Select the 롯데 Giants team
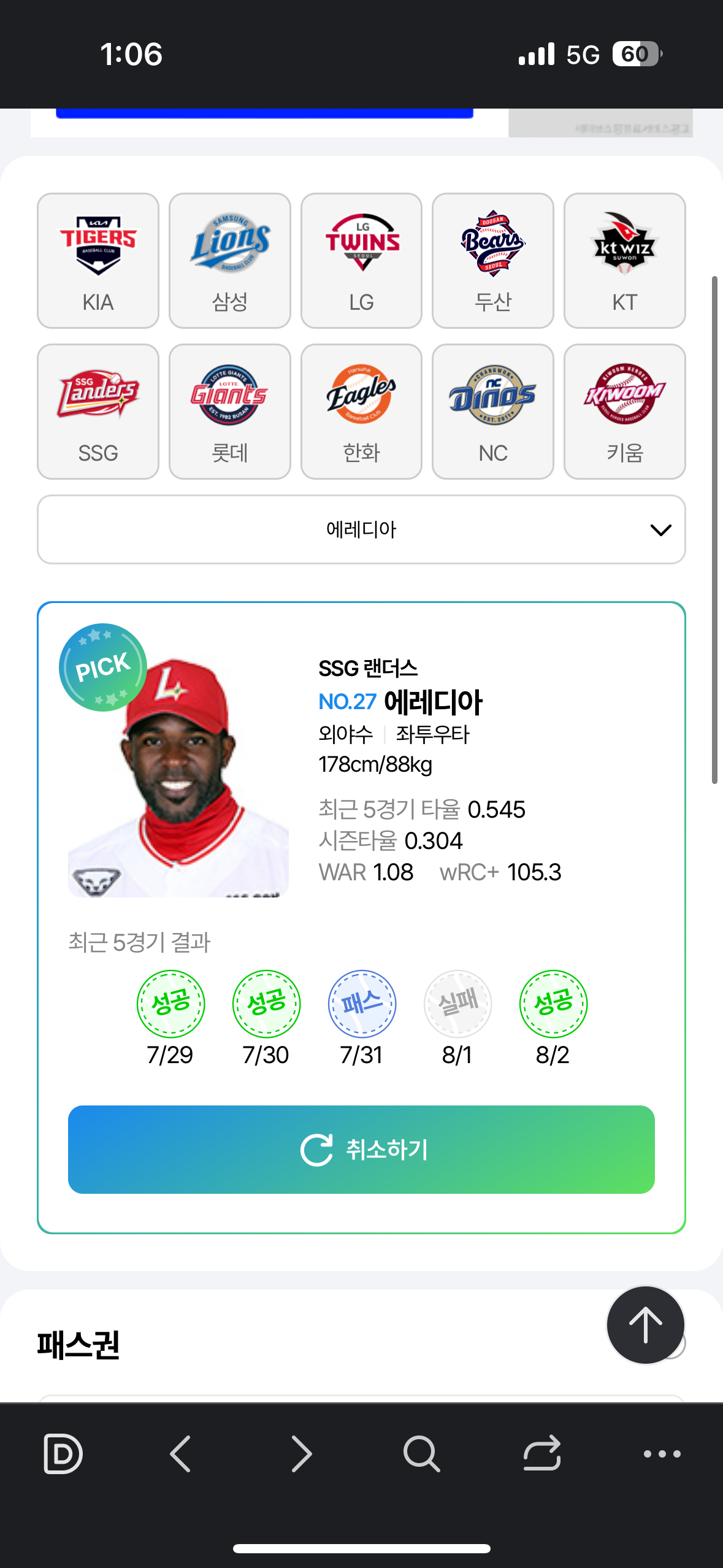This screenshot has width=723, height=1568. click(x=230, y=412)
